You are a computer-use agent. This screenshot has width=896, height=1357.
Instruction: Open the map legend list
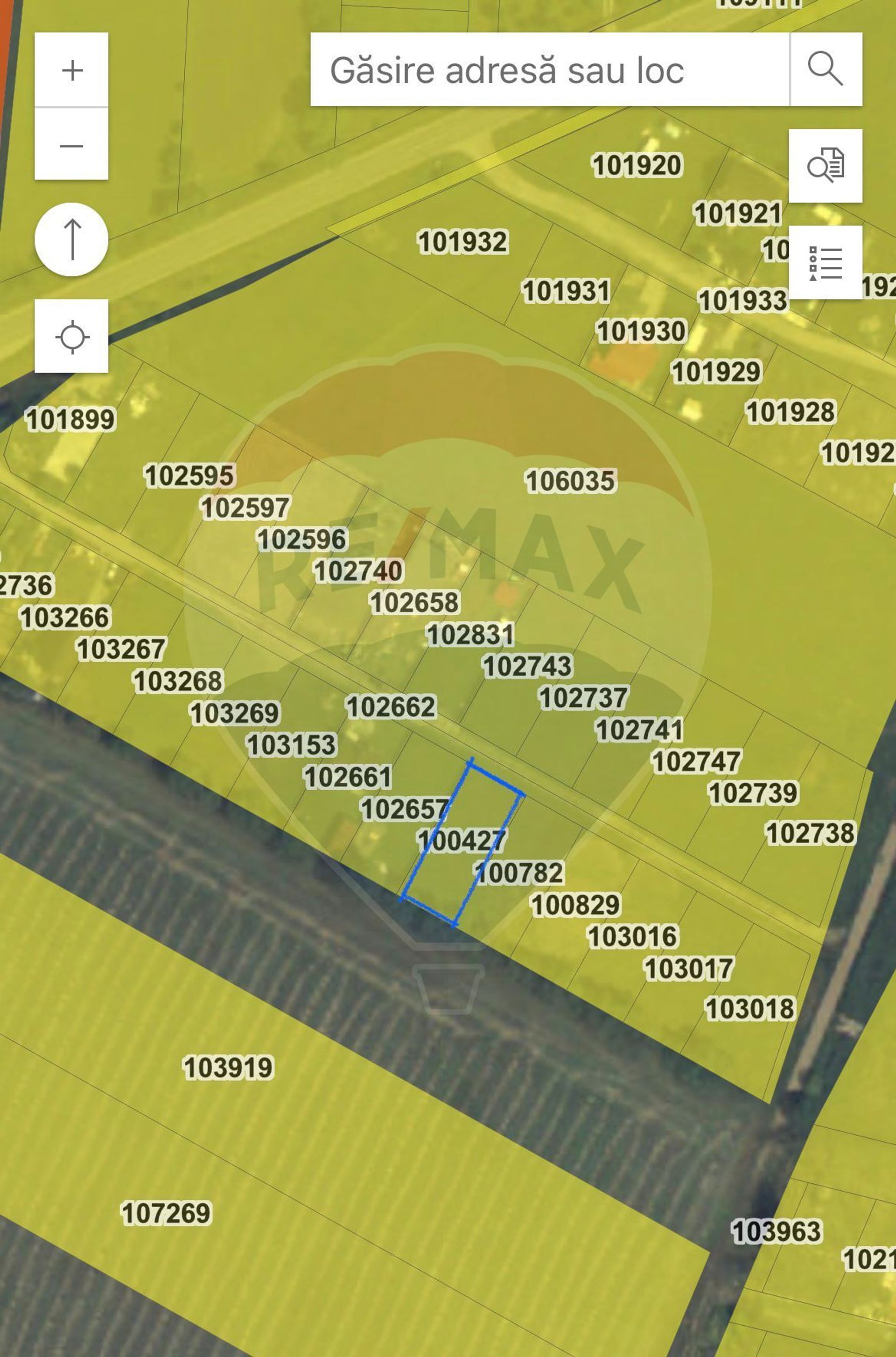pos(825,262)
